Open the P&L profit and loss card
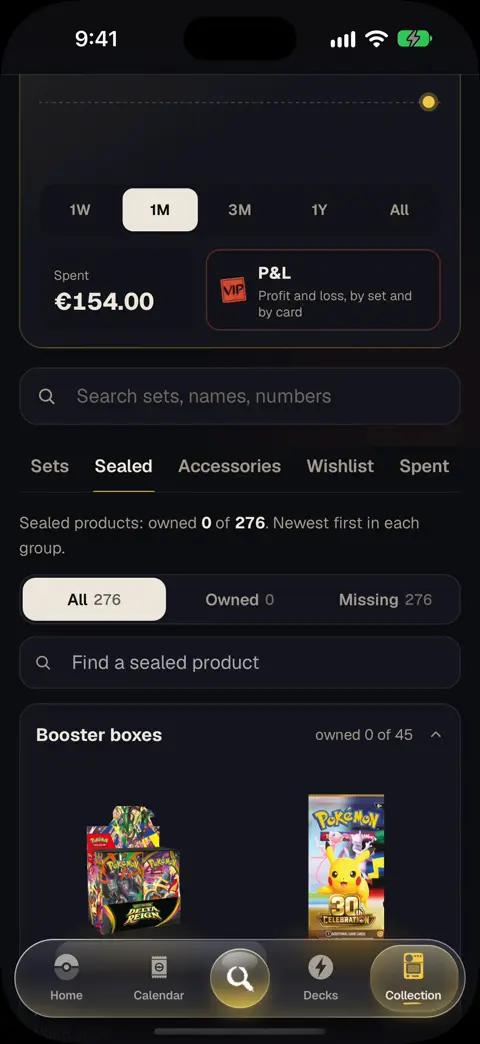 click(323, 290)
